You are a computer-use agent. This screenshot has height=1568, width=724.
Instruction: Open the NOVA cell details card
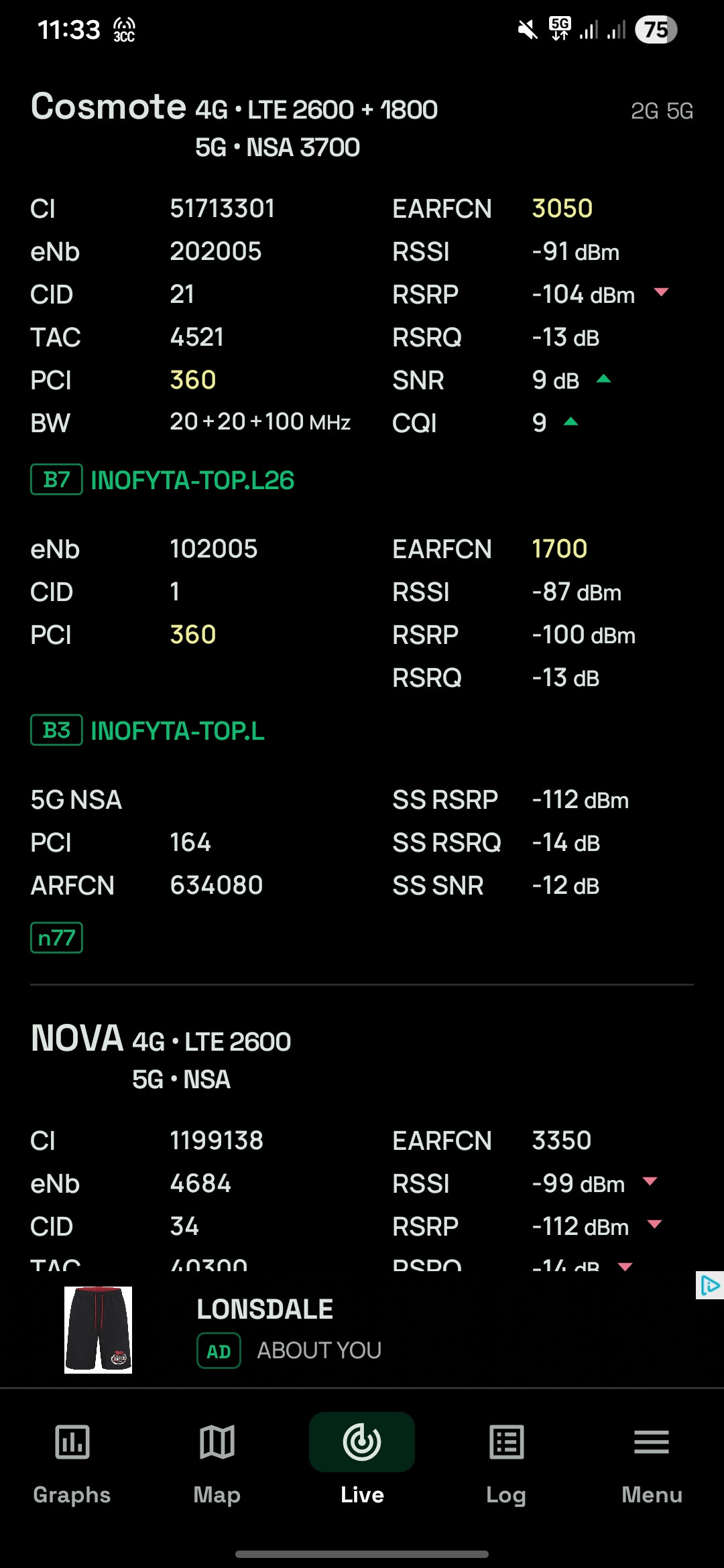point(362,1139)
